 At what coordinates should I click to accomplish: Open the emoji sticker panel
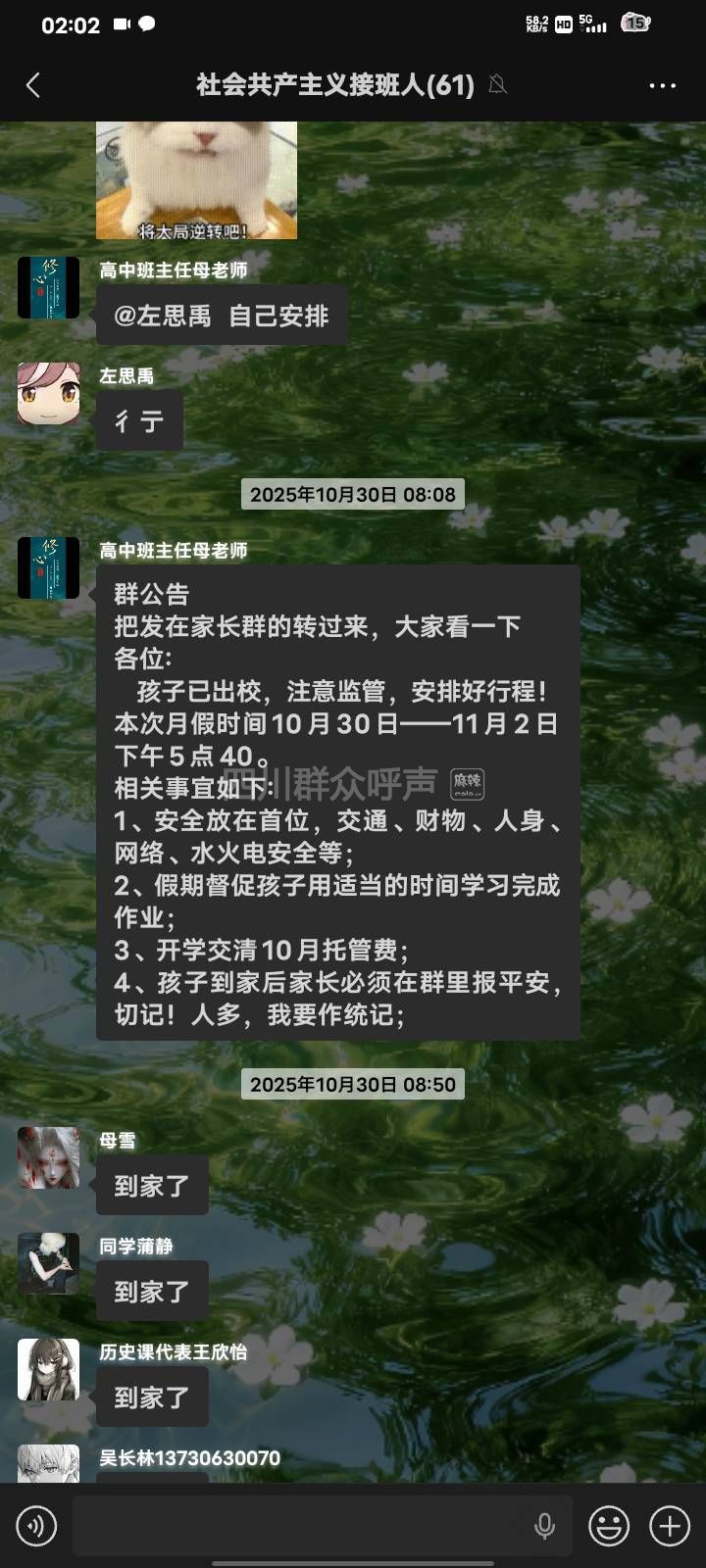pyautogui.click(x=608, y=1526)
